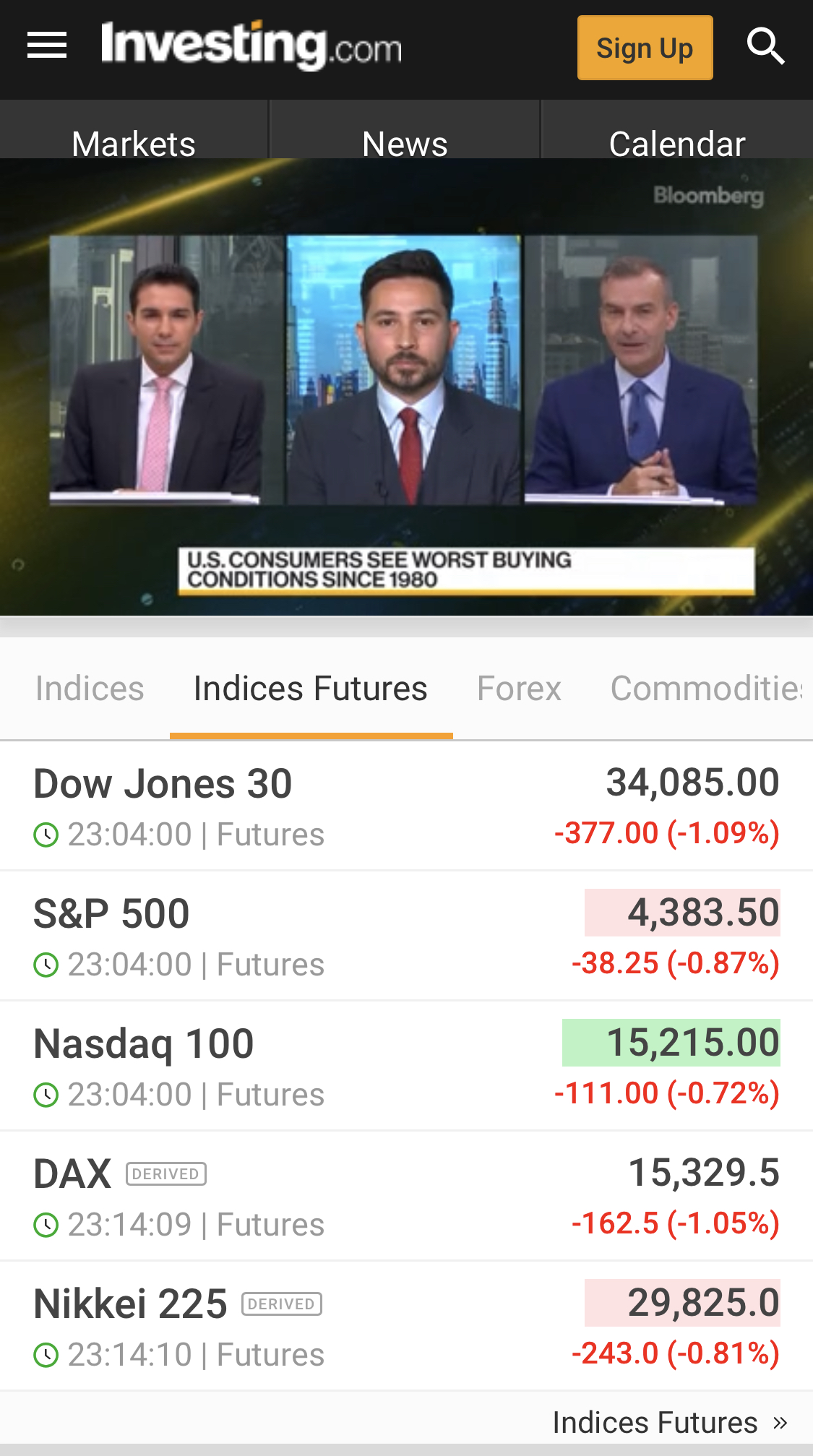View Nikkei 225 futures details

pos(406,1326)
